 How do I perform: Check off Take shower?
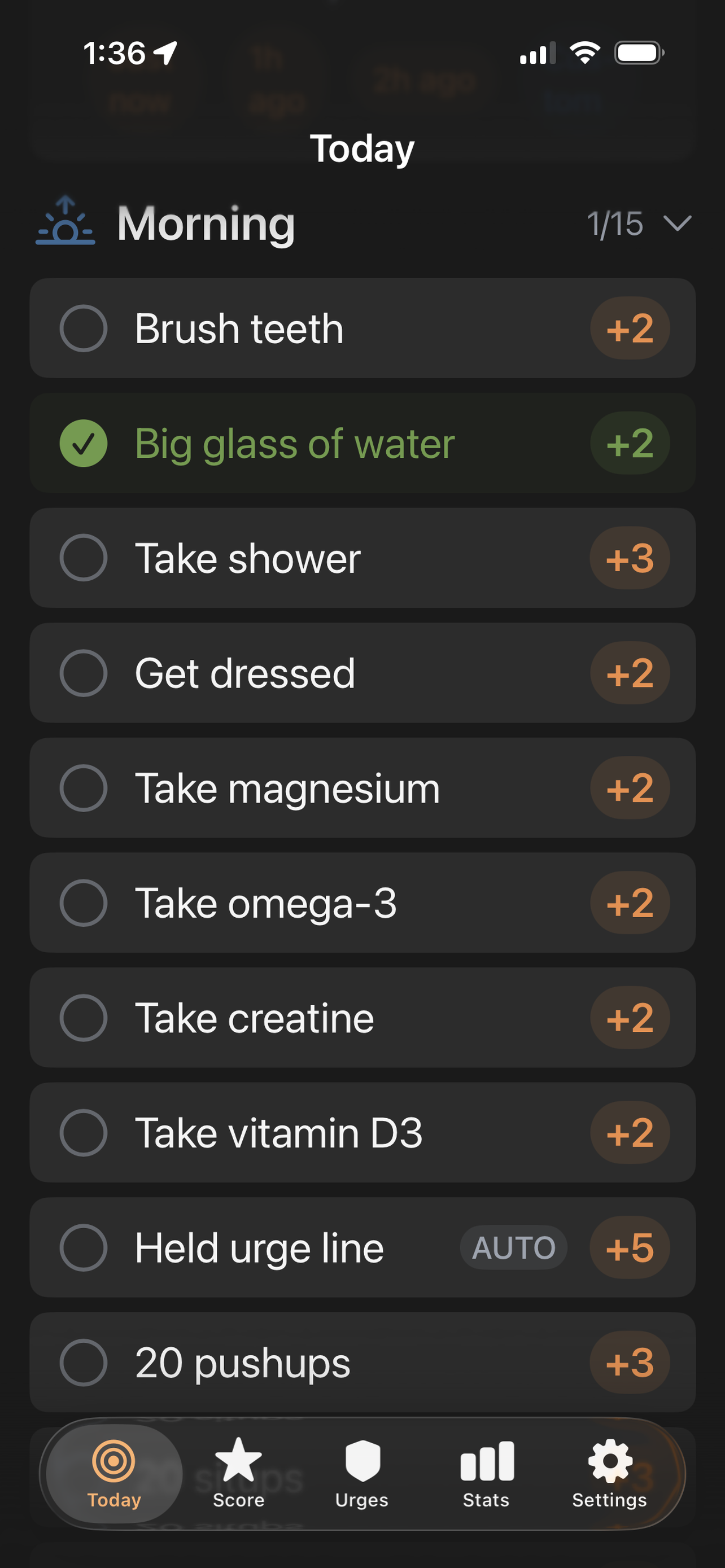(84, 558)
